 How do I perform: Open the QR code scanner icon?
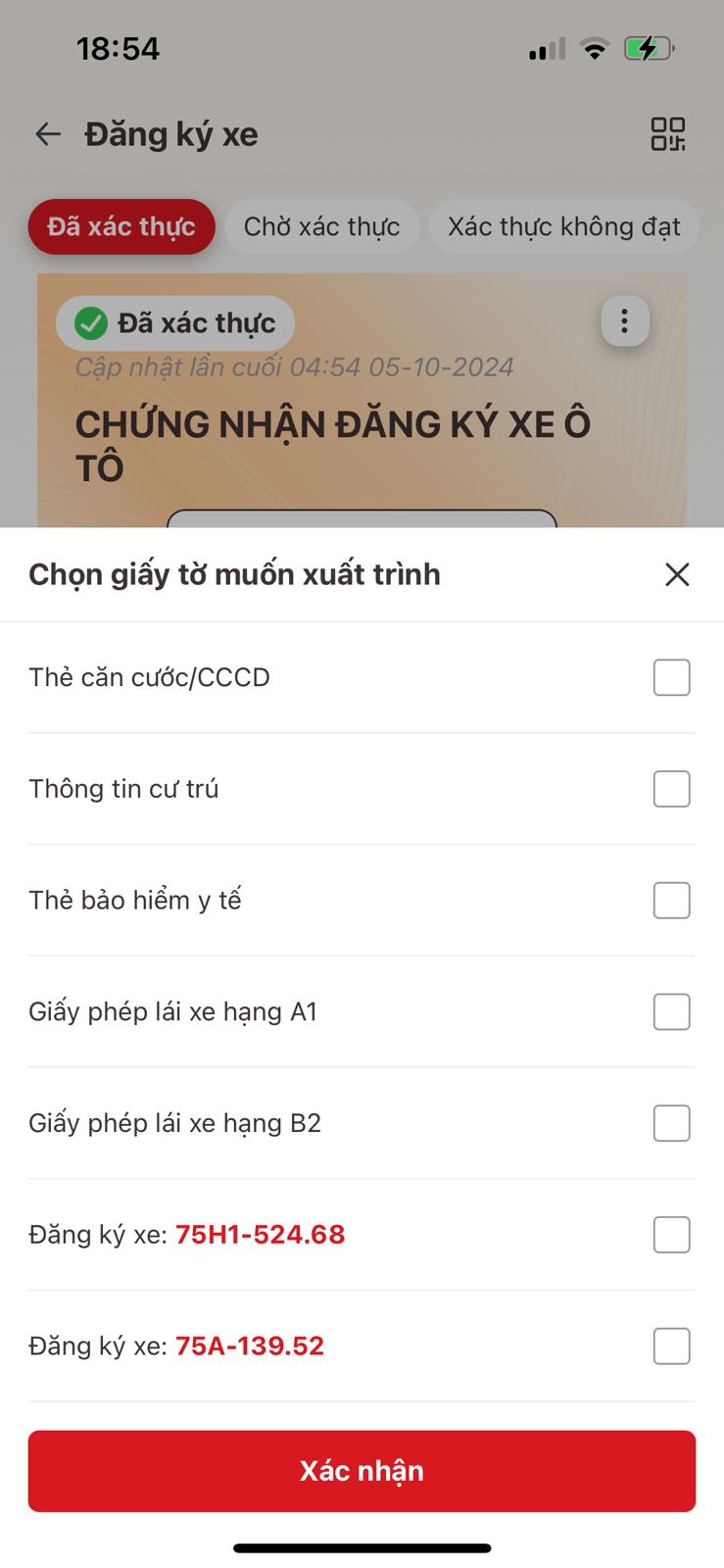pyautogui.click(x=668, y=134)
